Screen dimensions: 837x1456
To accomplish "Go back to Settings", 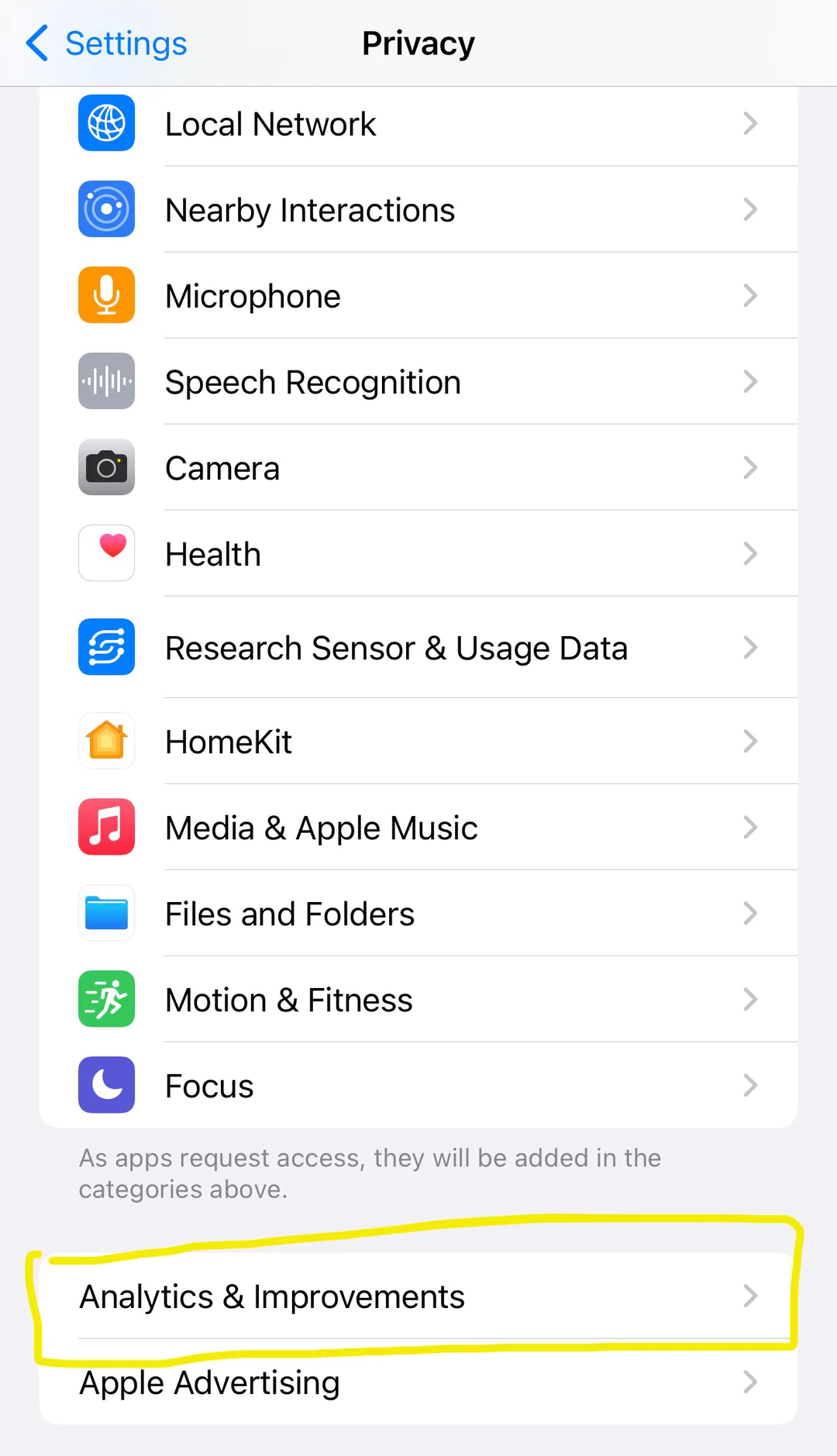I will (106, 43).
